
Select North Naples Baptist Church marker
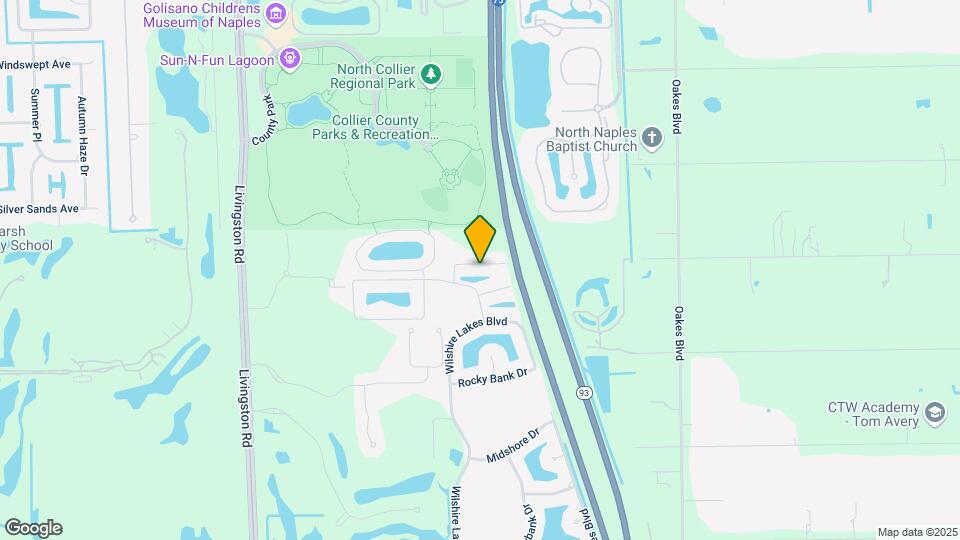[x=652, y=138]
